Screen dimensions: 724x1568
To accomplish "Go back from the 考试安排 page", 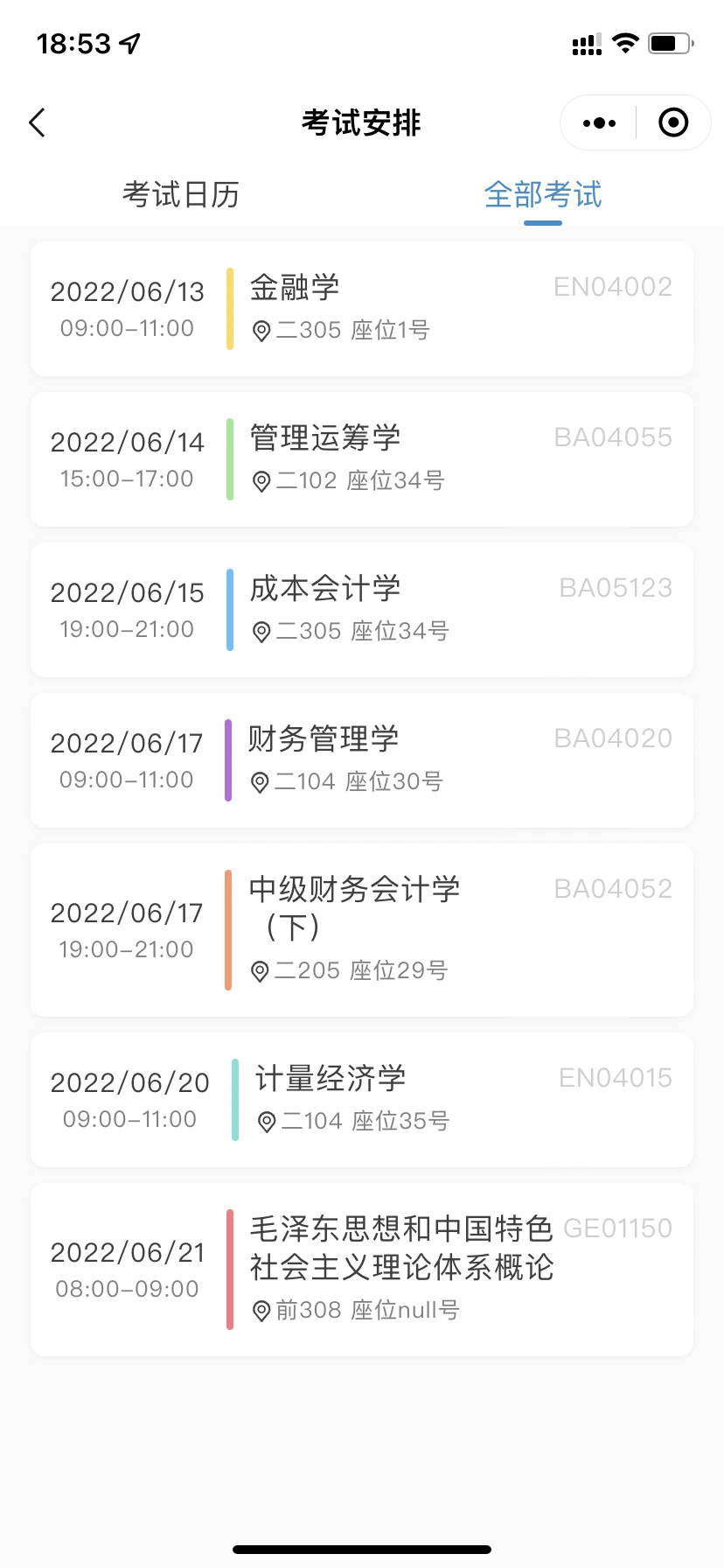I will [x=37, y=123].
